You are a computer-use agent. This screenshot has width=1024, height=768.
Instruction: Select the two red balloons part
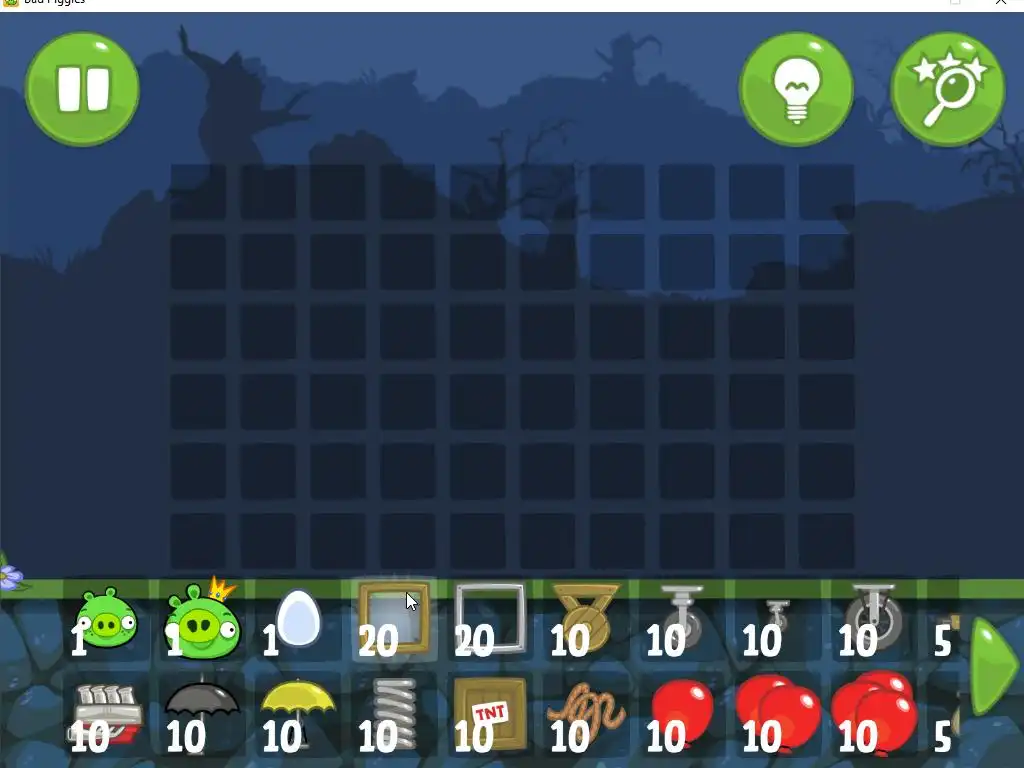click(x=778, y=714)
